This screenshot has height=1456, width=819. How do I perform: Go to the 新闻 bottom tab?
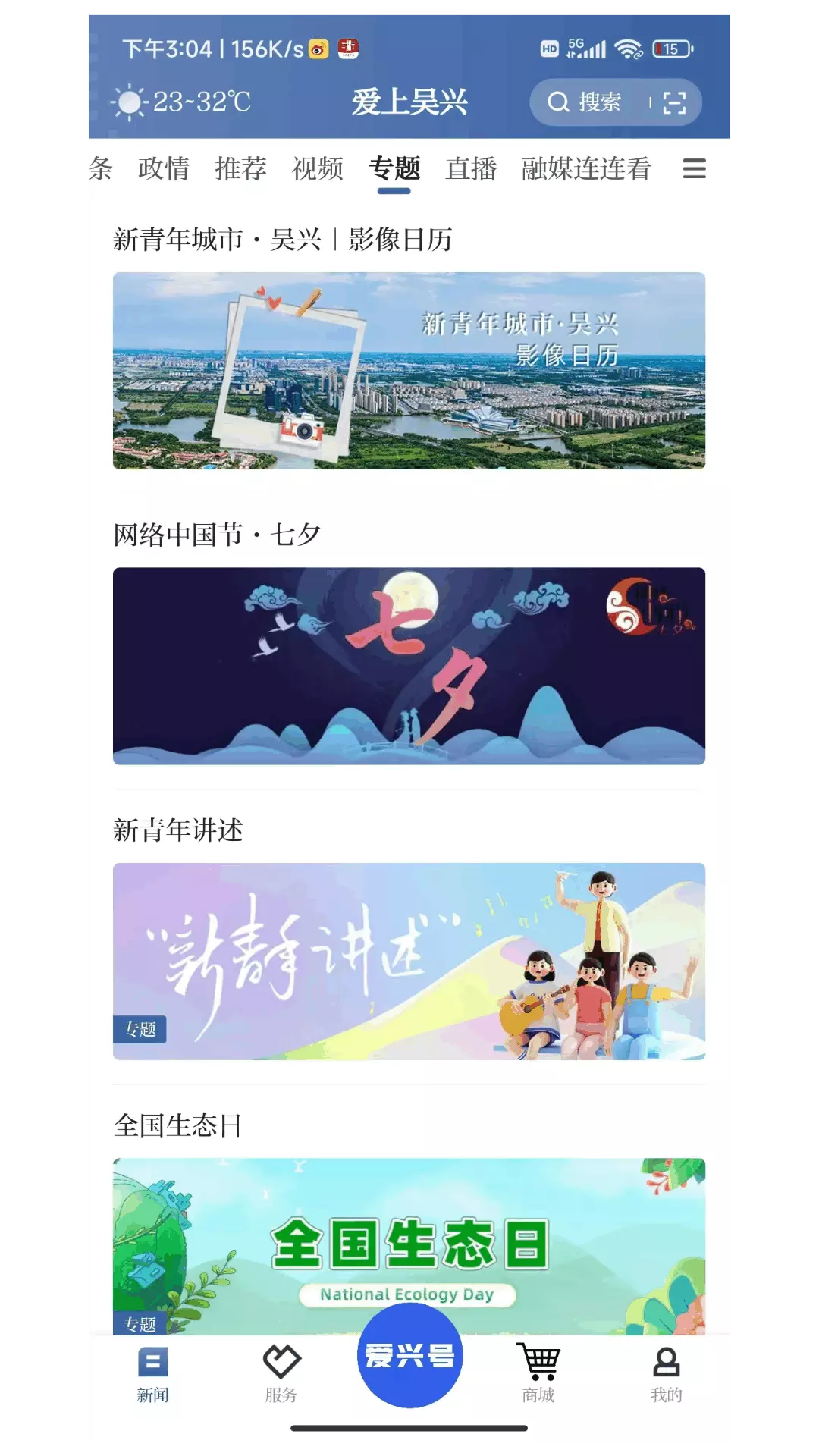point(152,1375)
